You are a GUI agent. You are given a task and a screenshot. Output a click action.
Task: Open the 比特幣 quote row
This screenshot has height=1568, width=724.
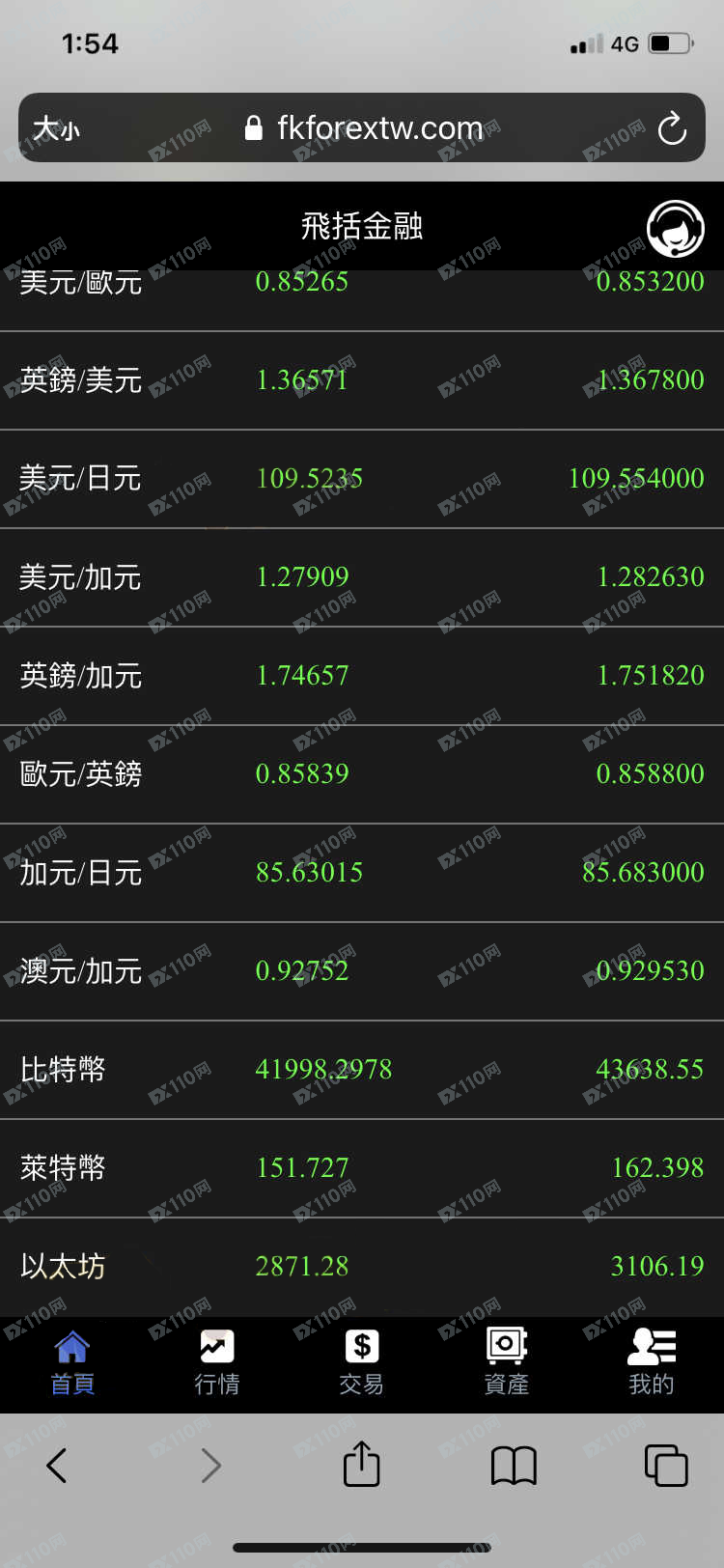362,1070
